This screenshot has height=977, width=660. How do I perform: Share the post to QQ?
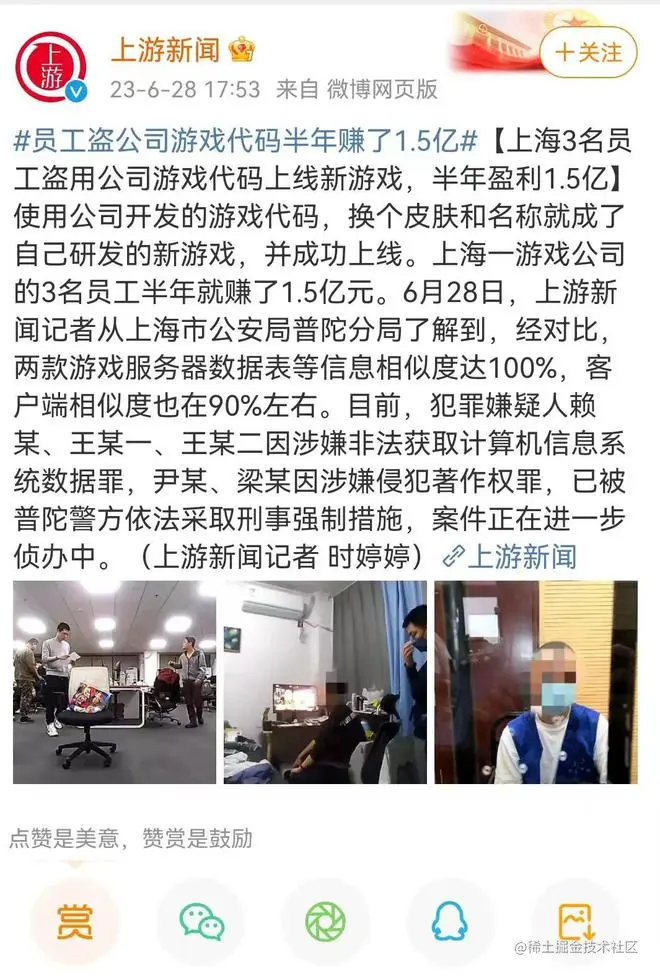[x=450, y=920]
